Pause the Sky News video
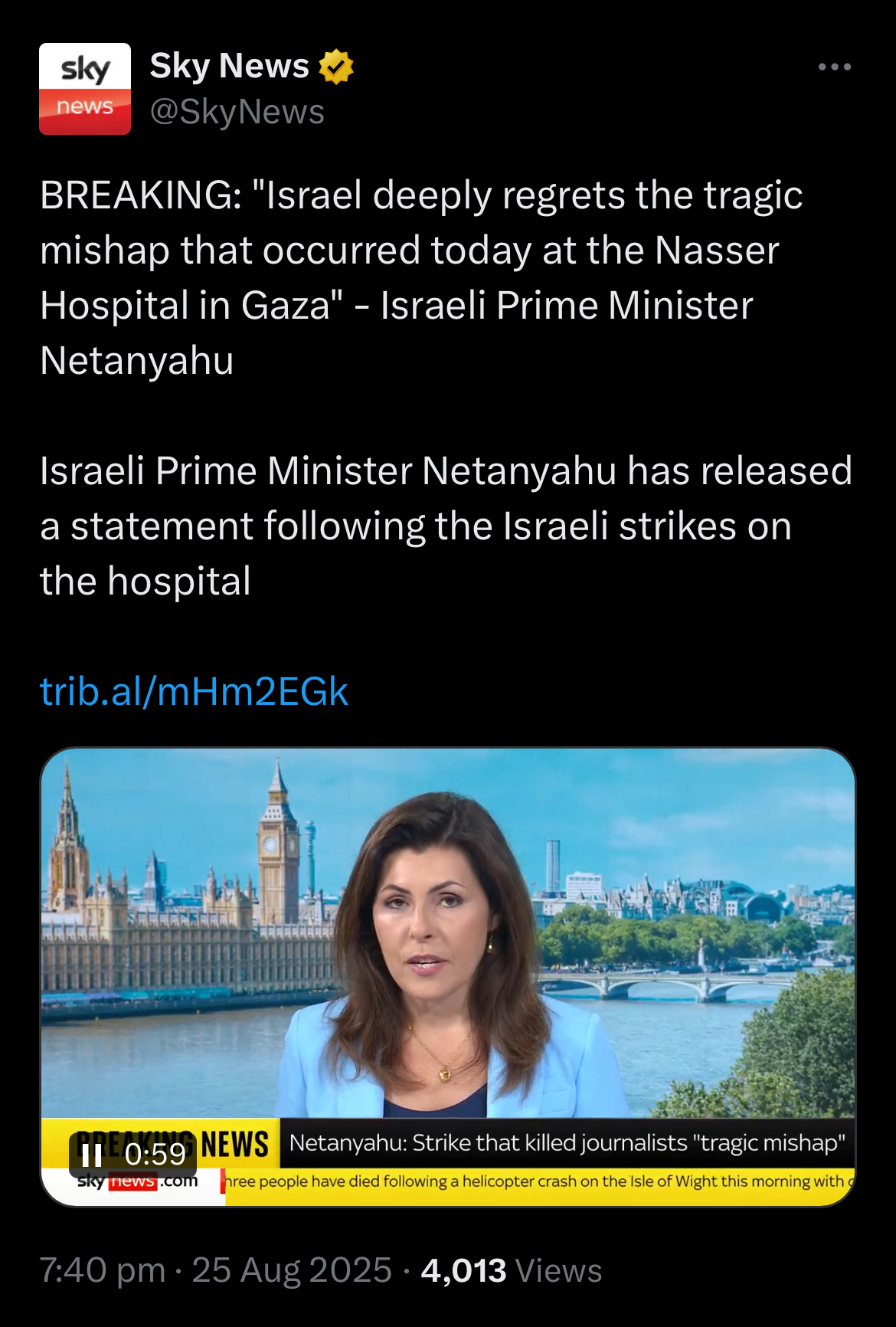896x1327 pixels. tap(93, 1155)
